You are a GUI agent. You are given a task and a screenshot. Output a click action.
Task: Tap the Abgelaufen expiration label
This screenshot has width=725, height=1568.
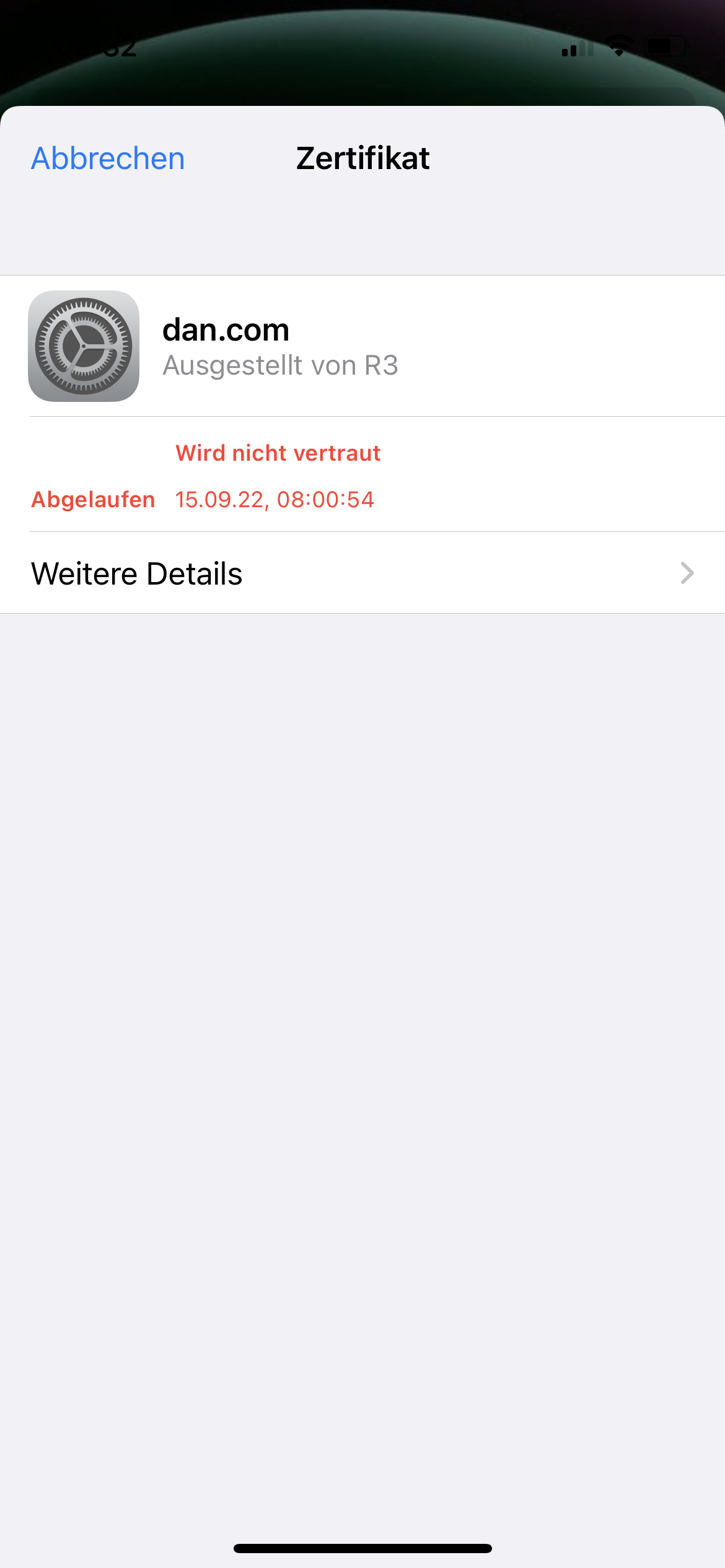coord(93,499)
